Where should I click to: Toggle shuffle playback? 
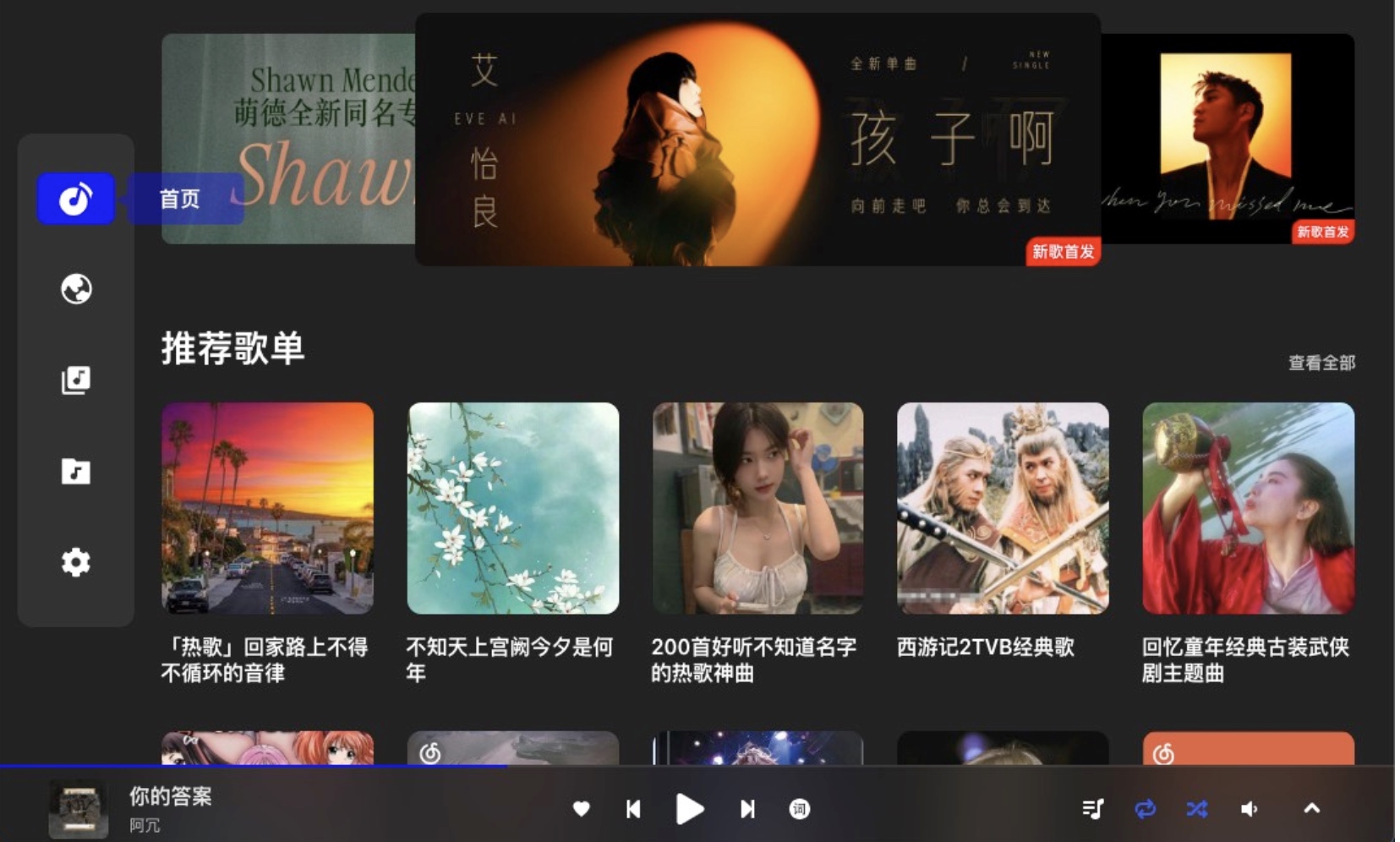point(1197,809)
